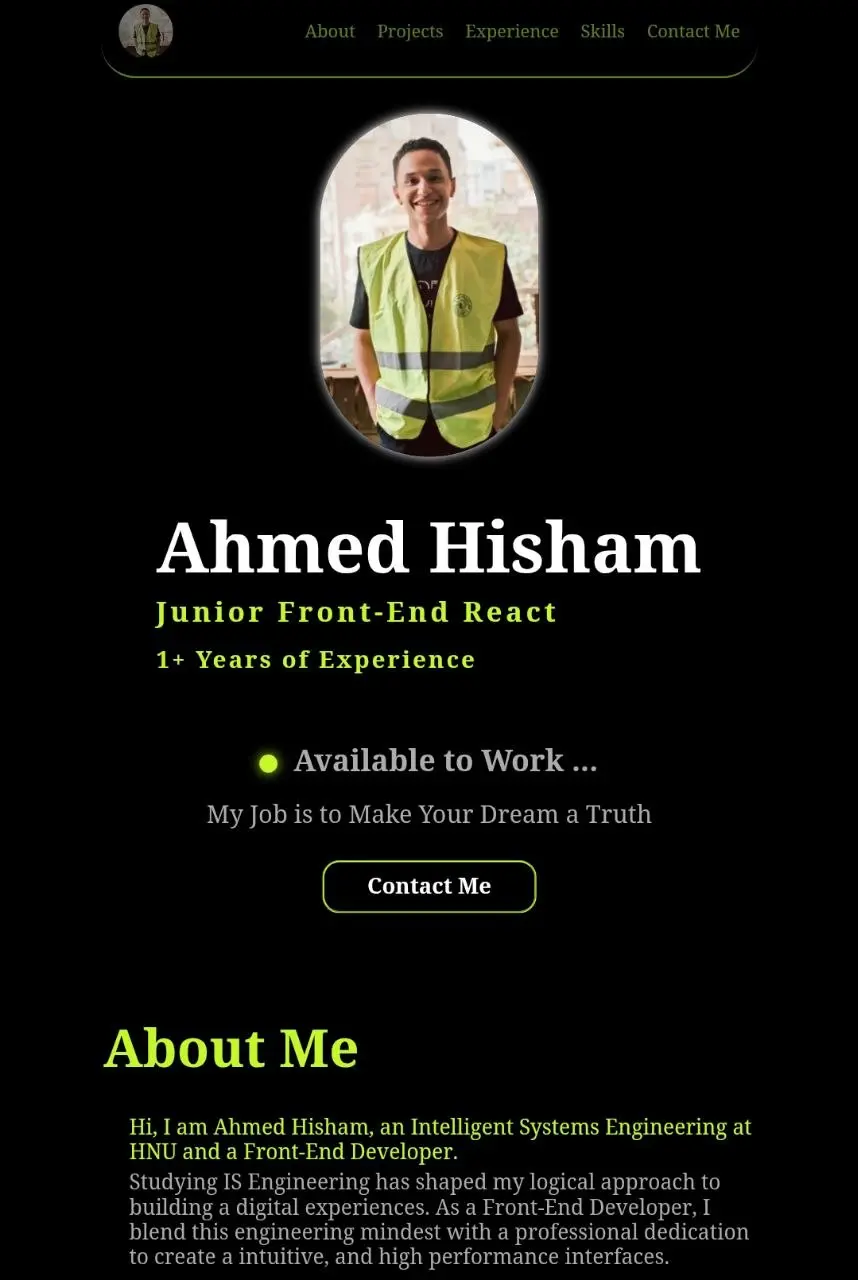This screenshot has width=858, height=1280.
Task: Select Contact Me in the top navigation
Action: [x=693, y=31]
